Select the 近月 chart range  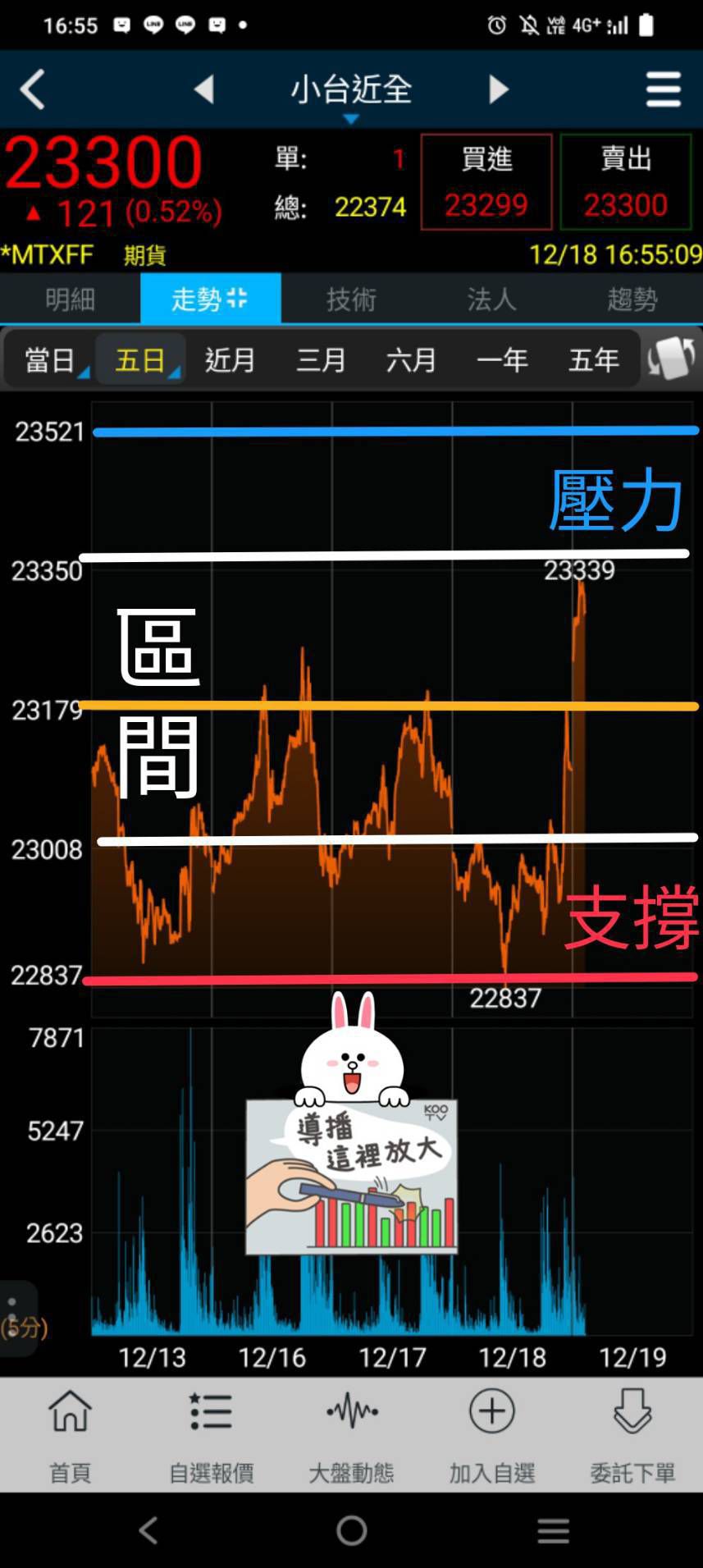[230, 360]
